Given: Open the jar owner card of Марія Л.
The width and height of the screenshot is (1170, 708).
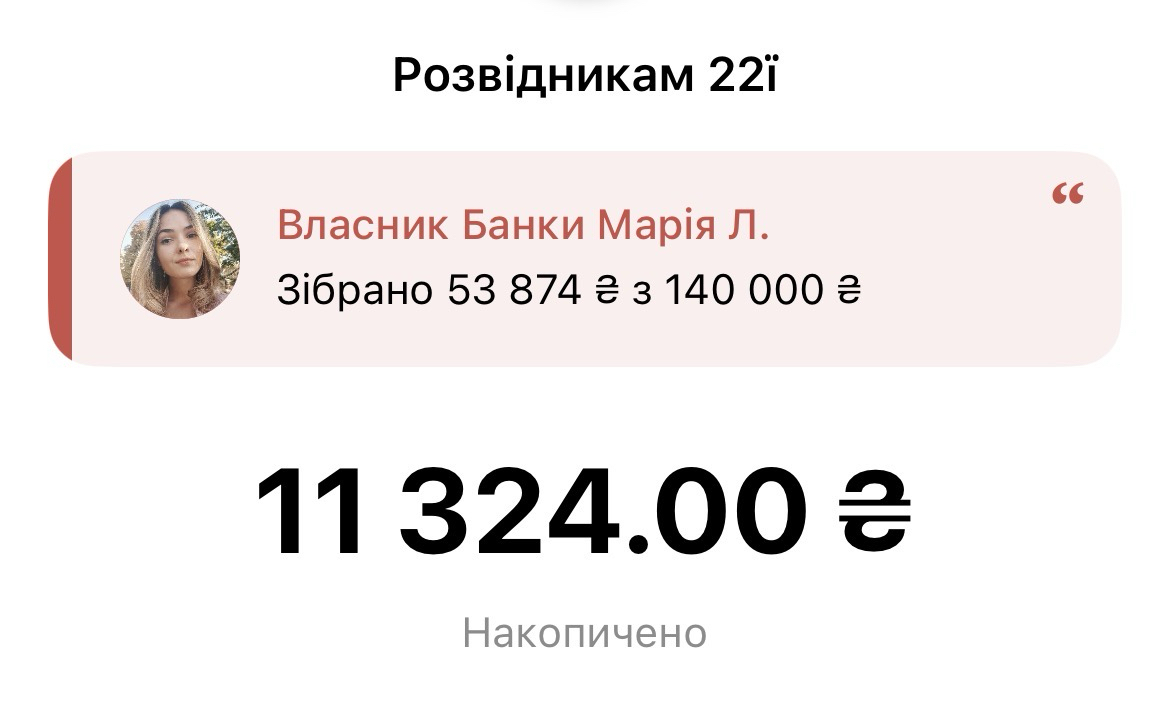Looking at the screenshot, I should pos(585,259).
